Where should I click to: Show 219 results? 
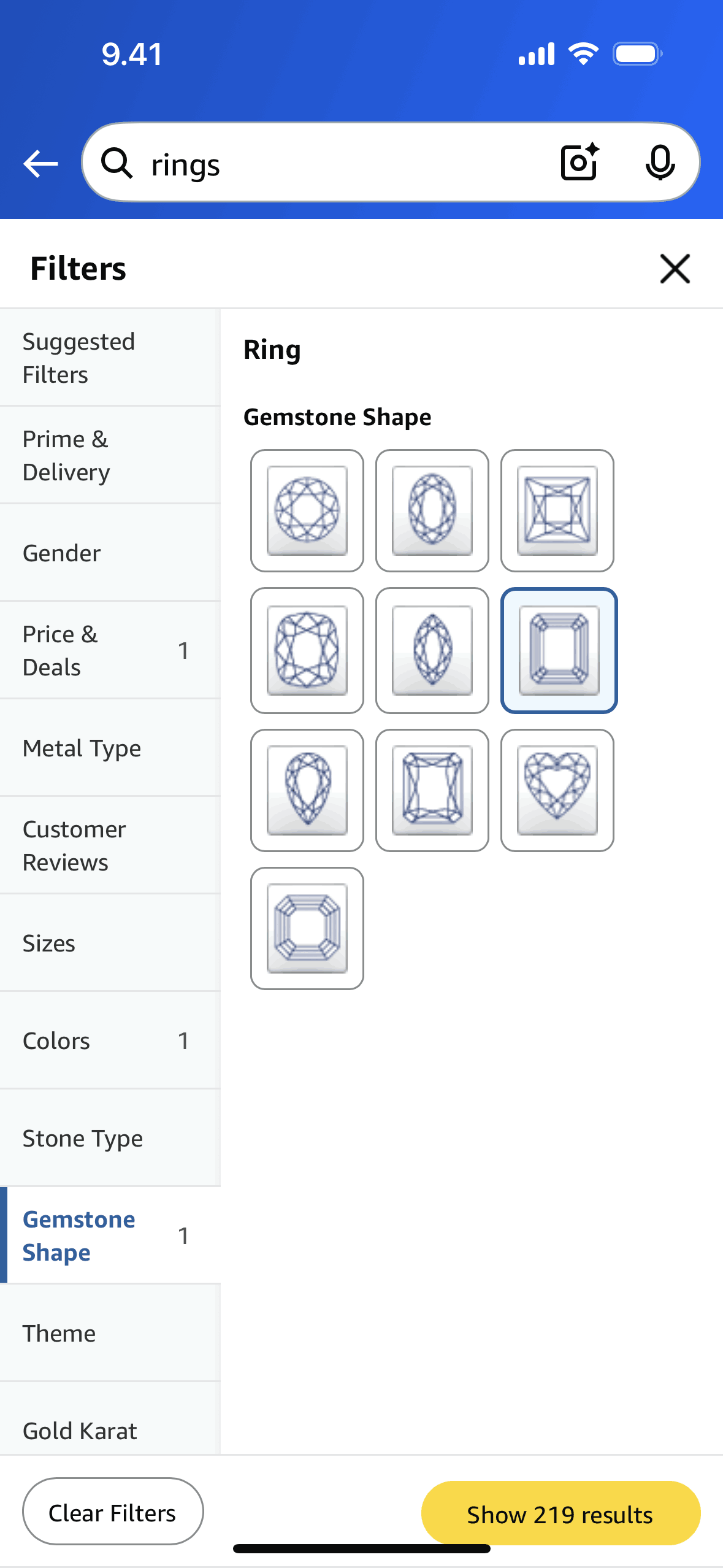(560, 1514)
